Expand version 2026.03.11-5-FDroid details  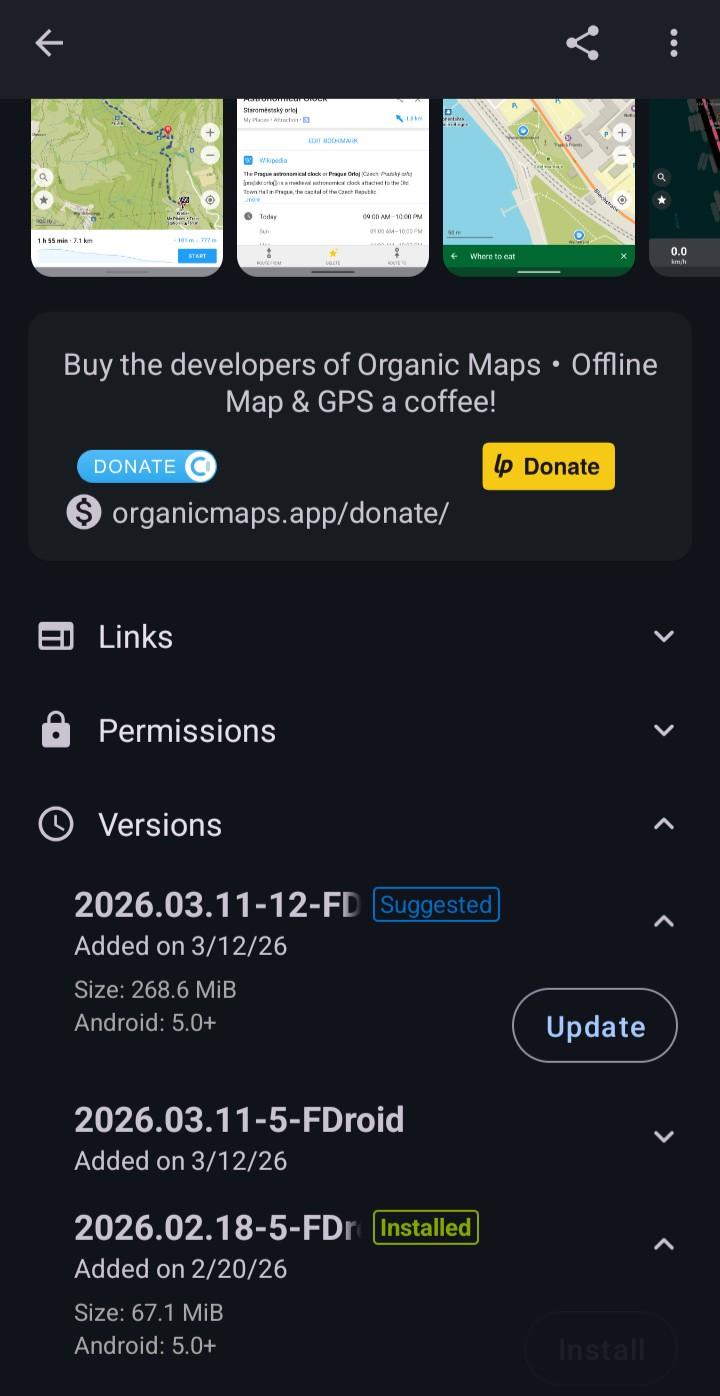[663, 1137]
